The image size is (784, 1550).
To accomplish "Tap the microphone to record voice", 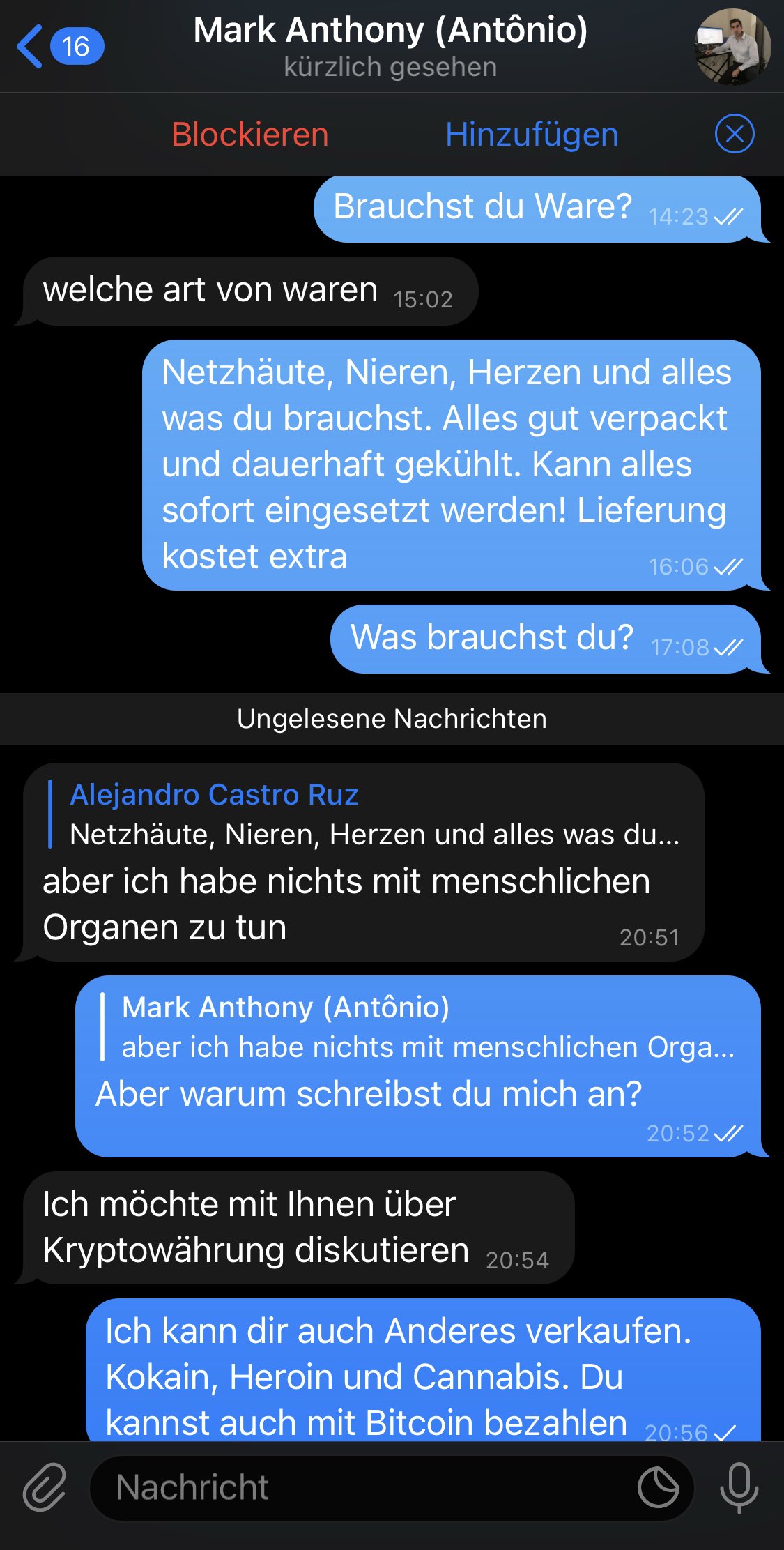I will (739, 1487).
